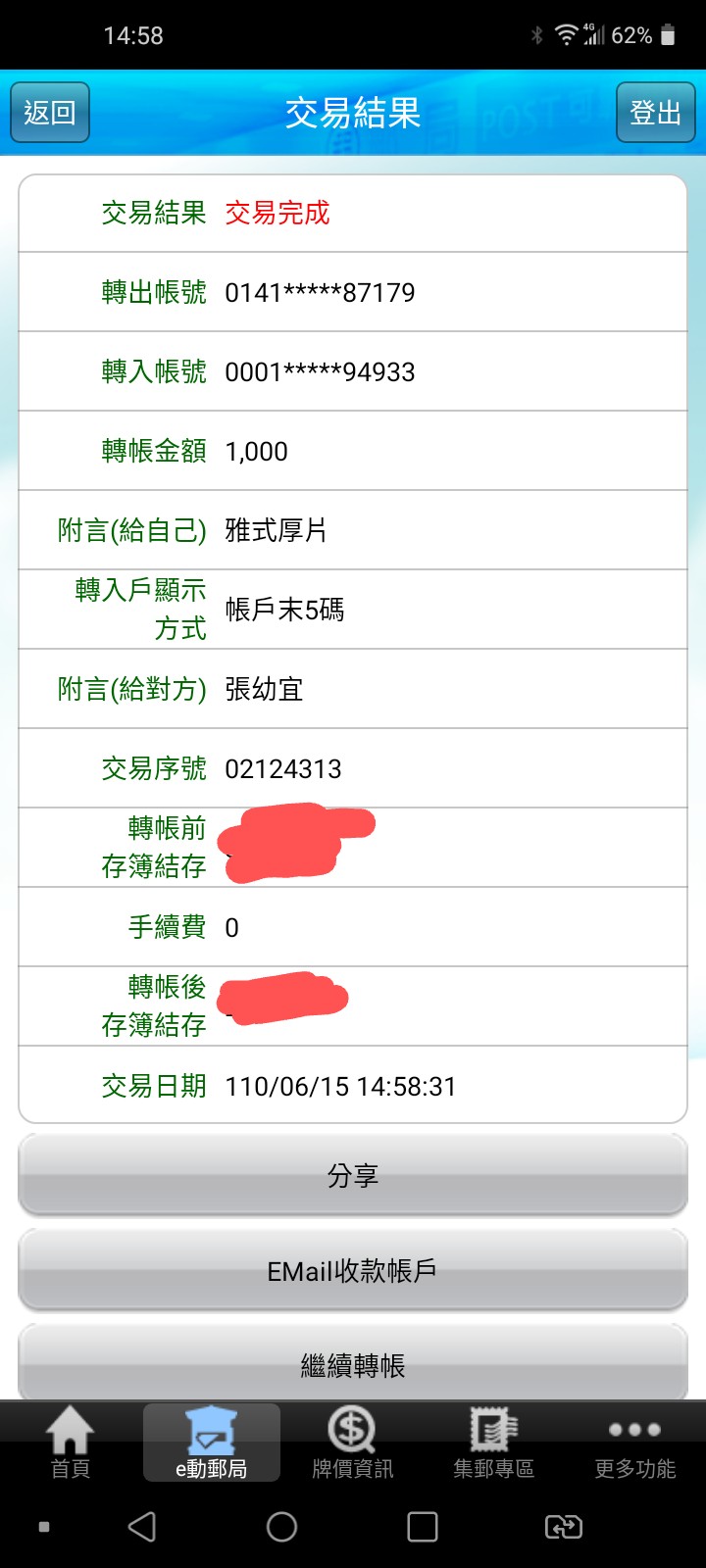Tap the 返回 back button
Viewport: 706px width, 1568px height.
point(50,113)
